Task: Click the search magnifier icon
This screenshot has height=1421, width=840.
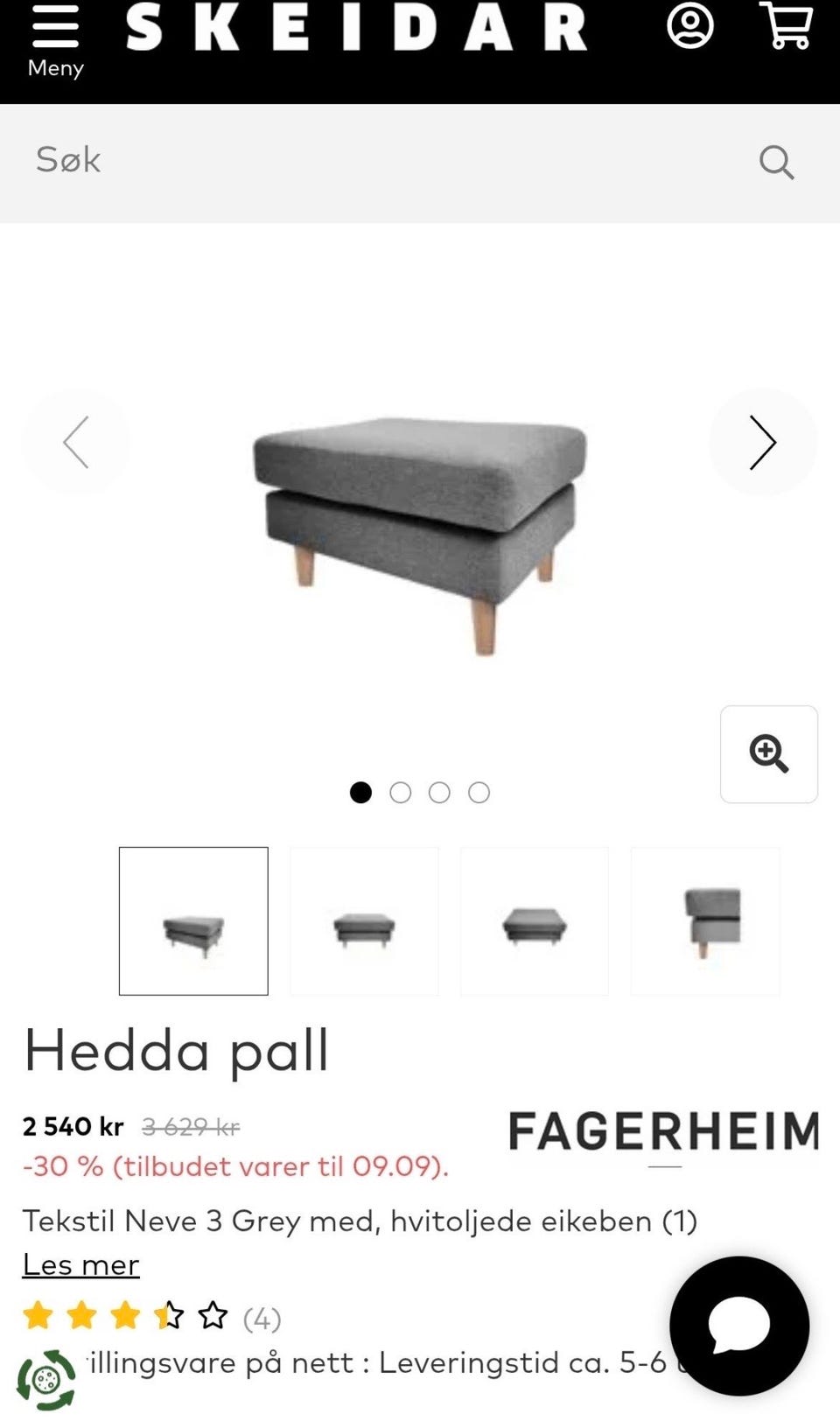Action: click(x=776, y=162)
